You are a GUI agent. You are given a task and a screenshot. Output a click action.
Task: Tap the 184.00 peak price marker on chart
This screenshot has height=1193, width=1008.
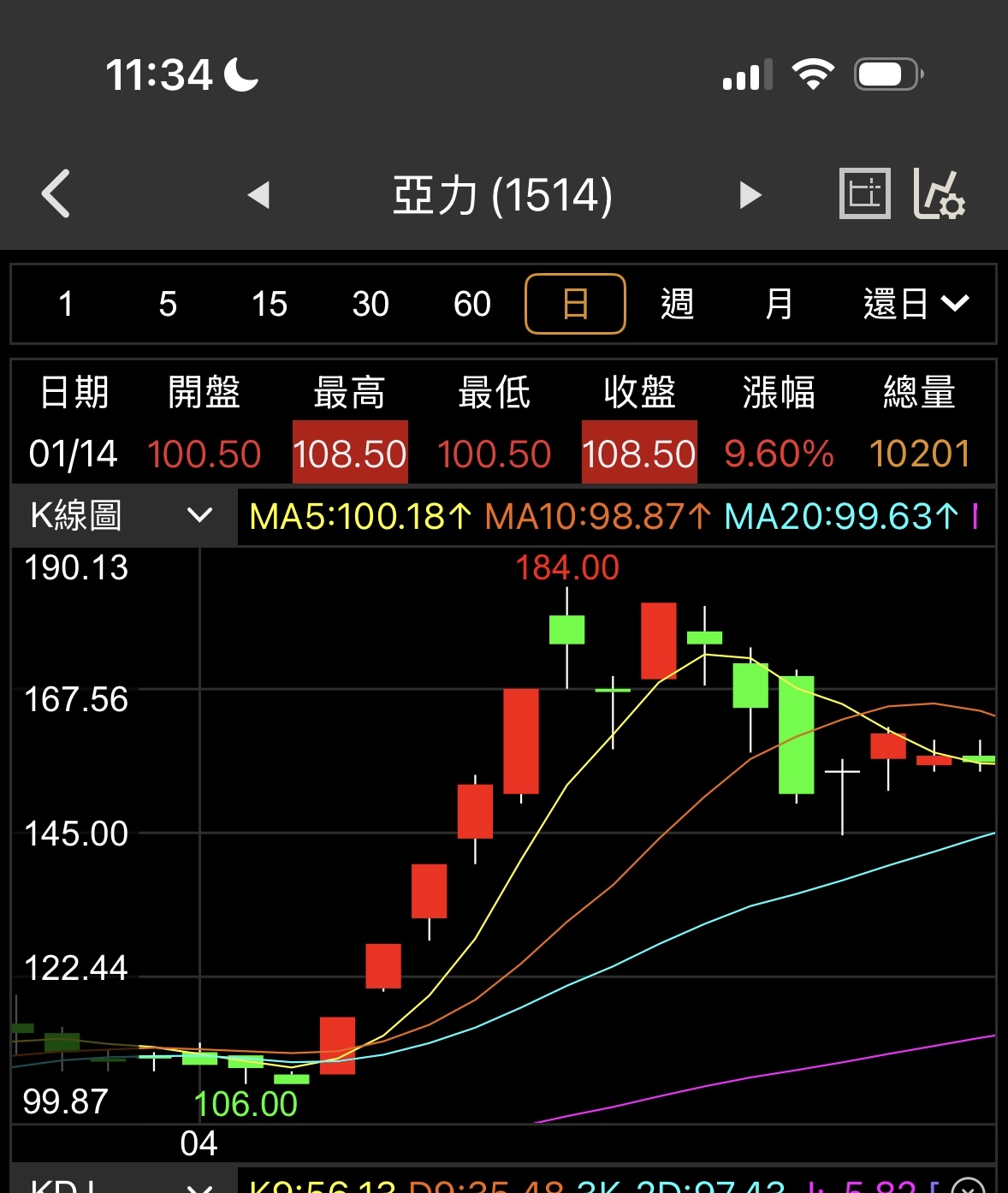coord(569,567)
